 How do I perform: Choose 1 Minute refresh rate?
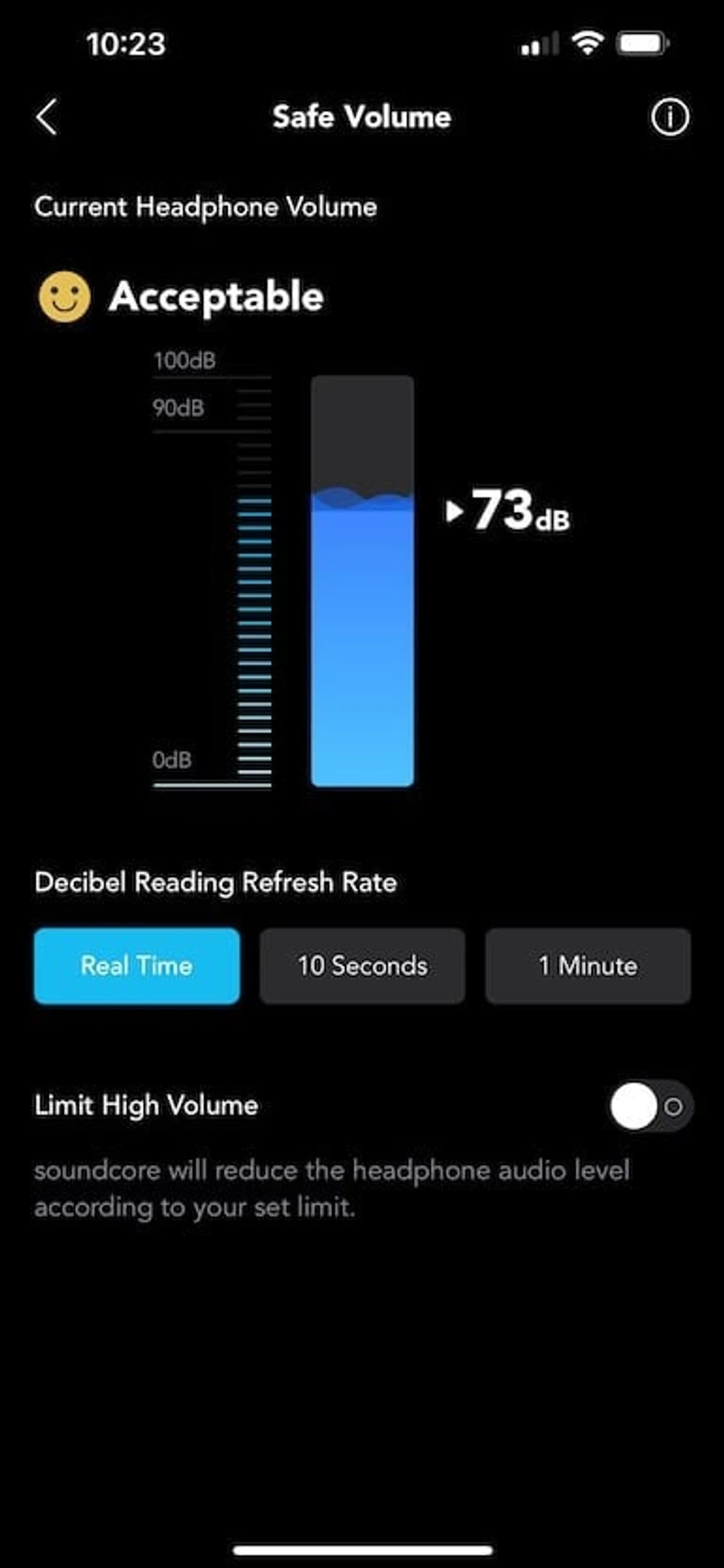(x=588, y=965)
